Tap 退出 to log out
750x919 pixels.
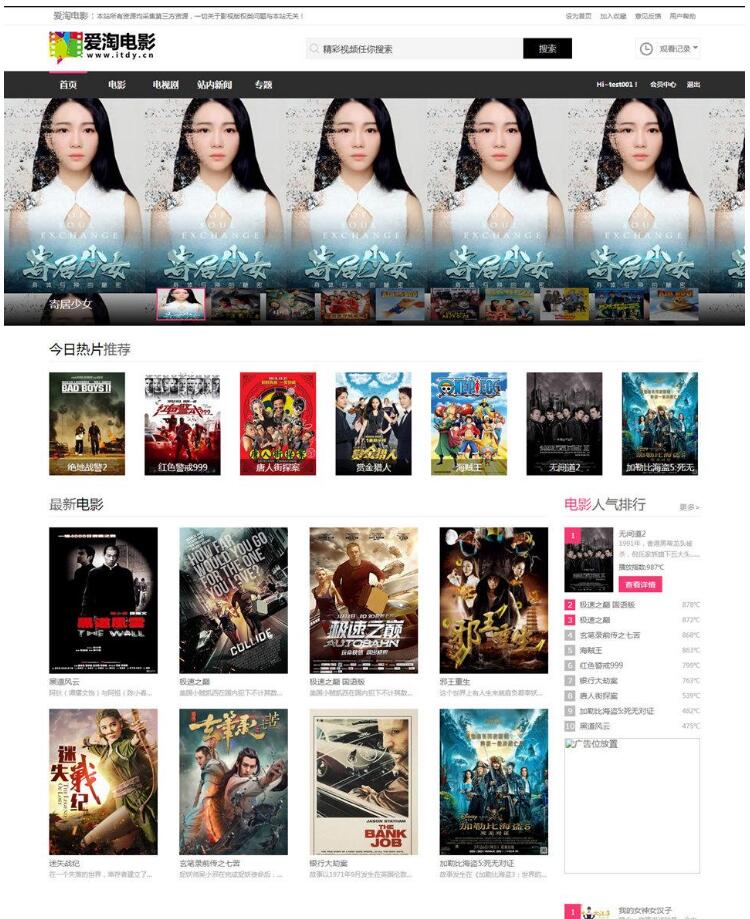[693, 85]
